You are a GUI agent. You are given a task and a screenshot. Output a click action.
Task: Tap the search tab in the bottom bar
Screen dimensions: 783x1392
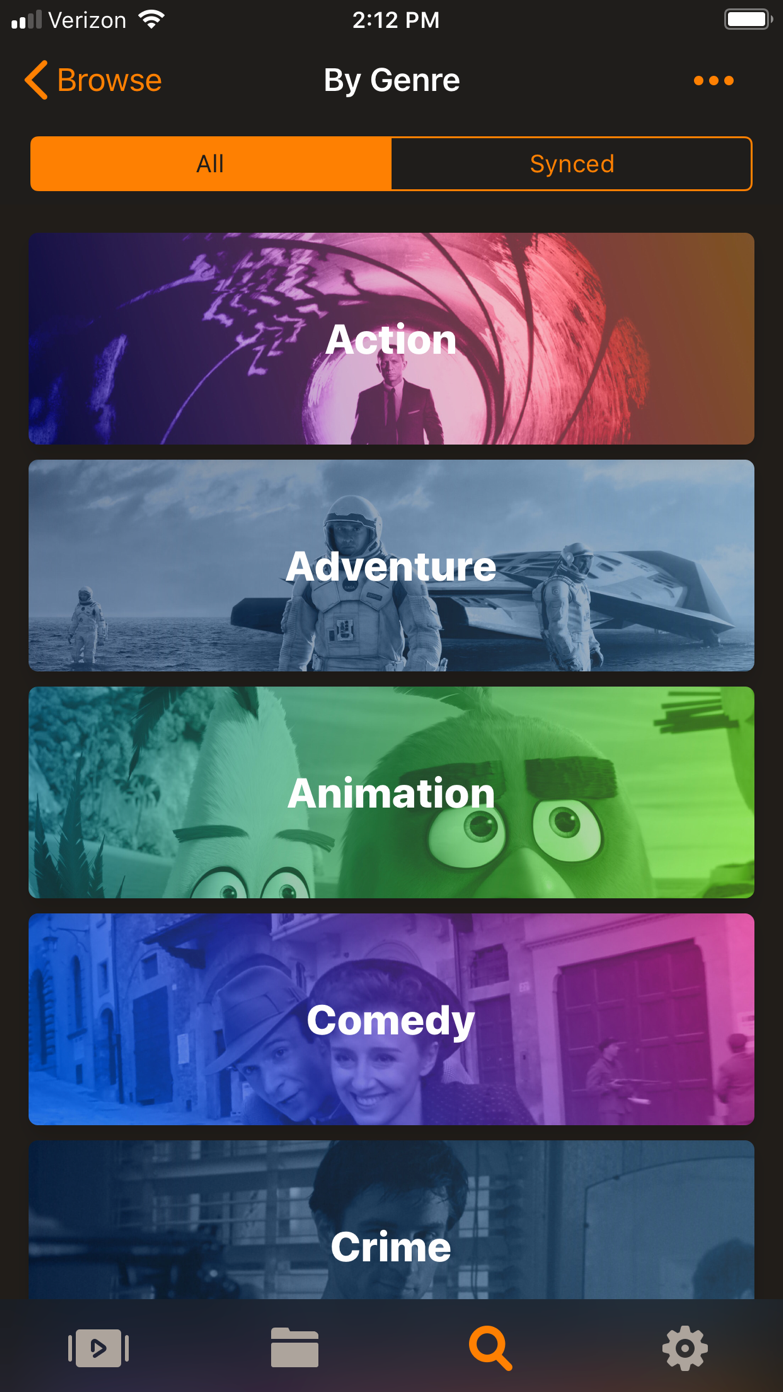tap(490, 1348)
